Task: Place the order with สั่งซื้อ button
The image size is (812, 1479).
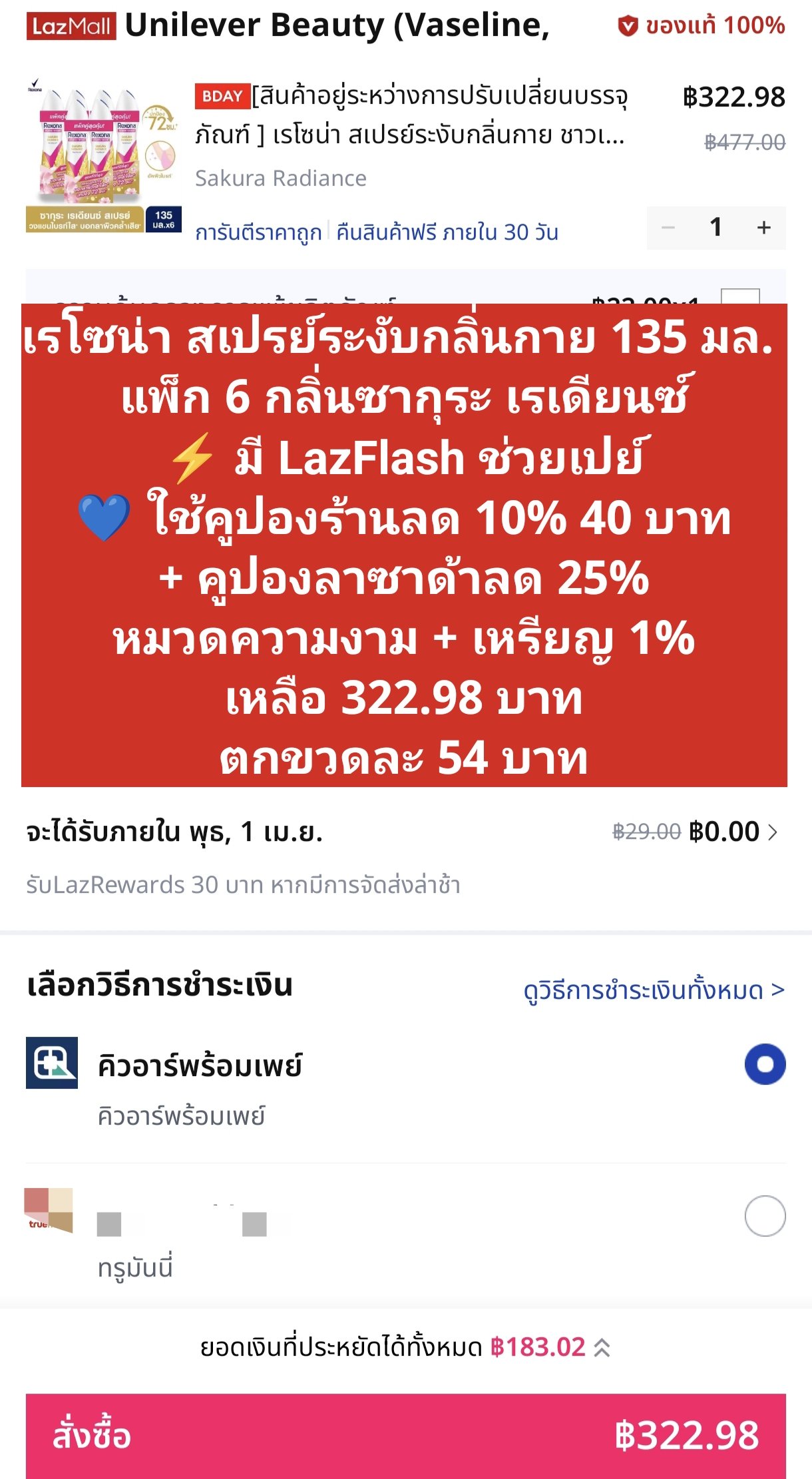Action: point(406,1435)
